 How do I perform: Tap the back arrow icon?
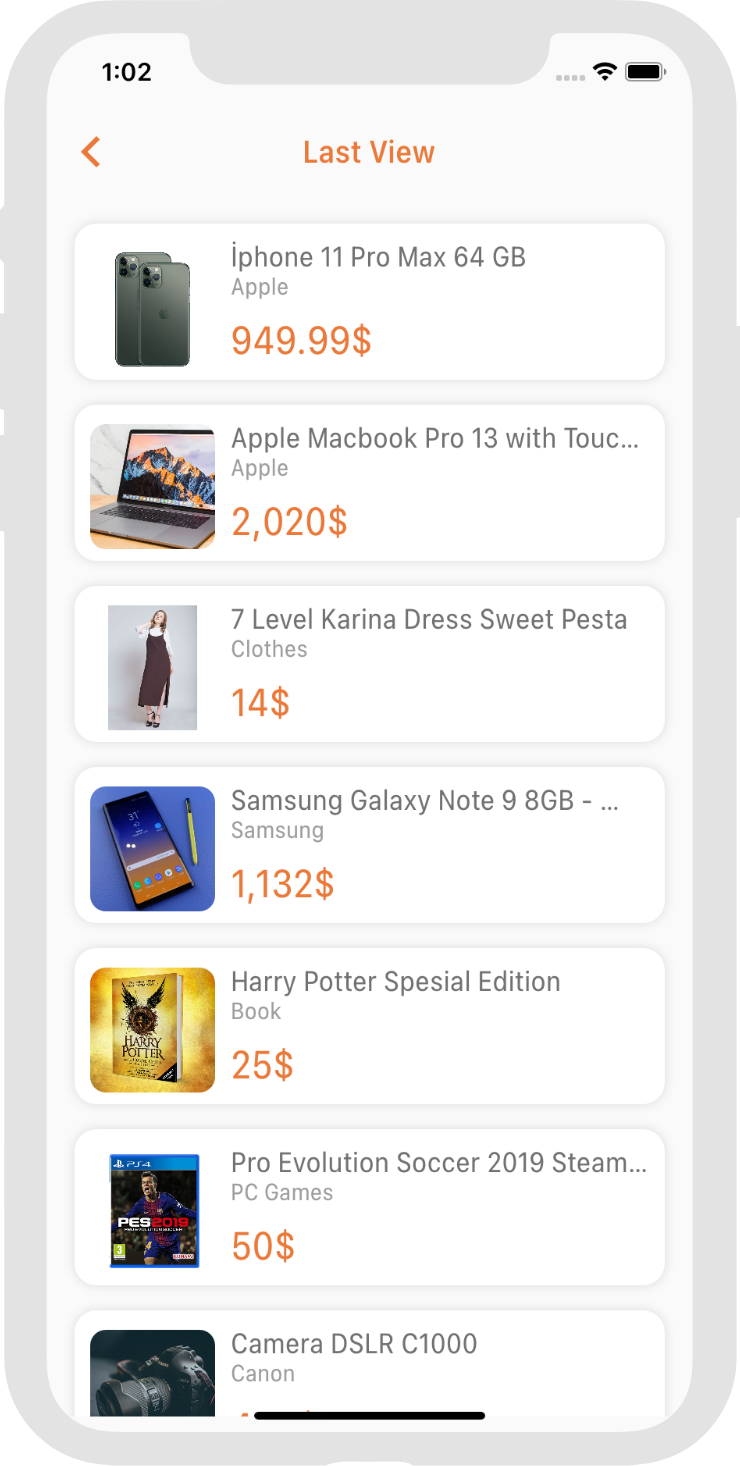(x=89, y=151)
